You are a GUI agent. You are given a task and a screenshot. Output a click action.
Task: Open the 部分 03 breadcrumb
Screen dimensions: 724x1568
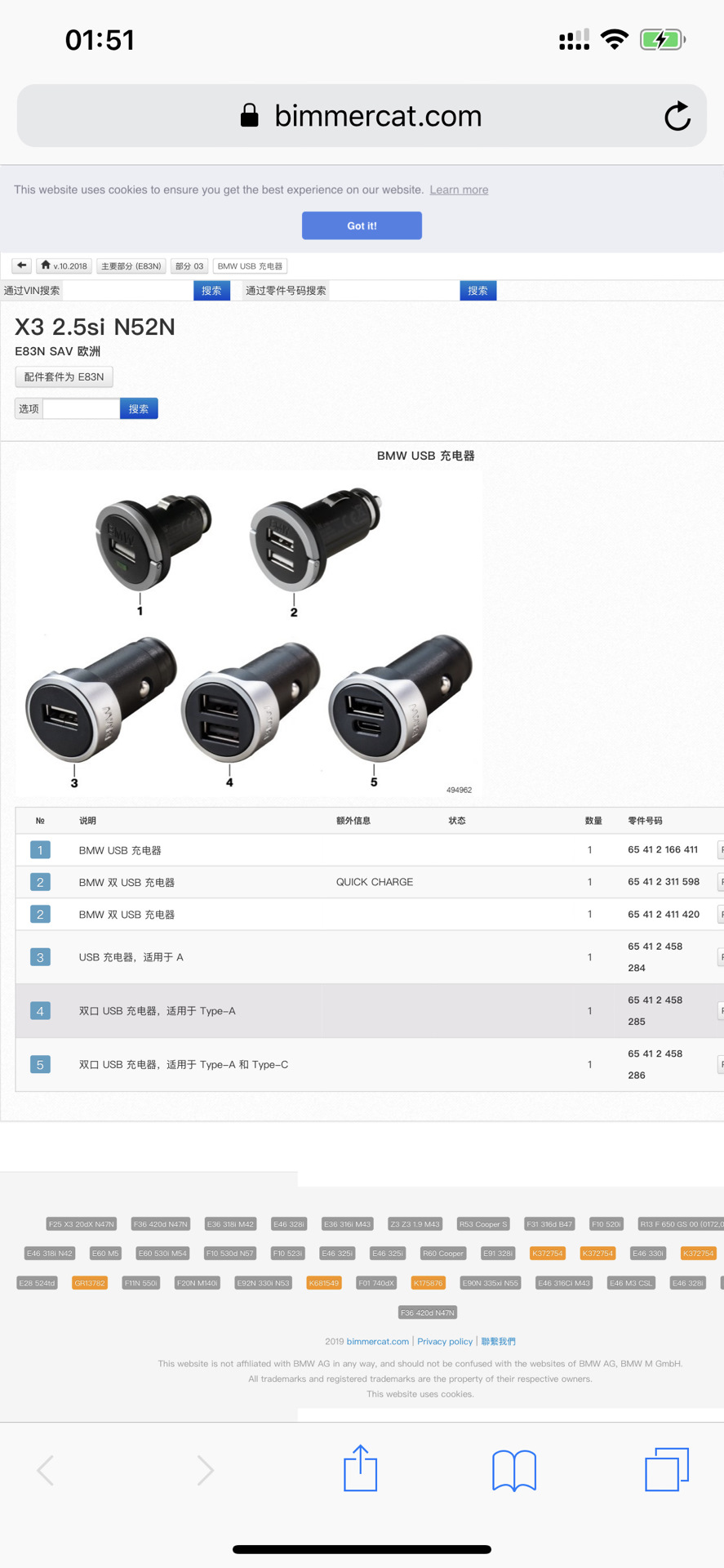tap(189, 266)
